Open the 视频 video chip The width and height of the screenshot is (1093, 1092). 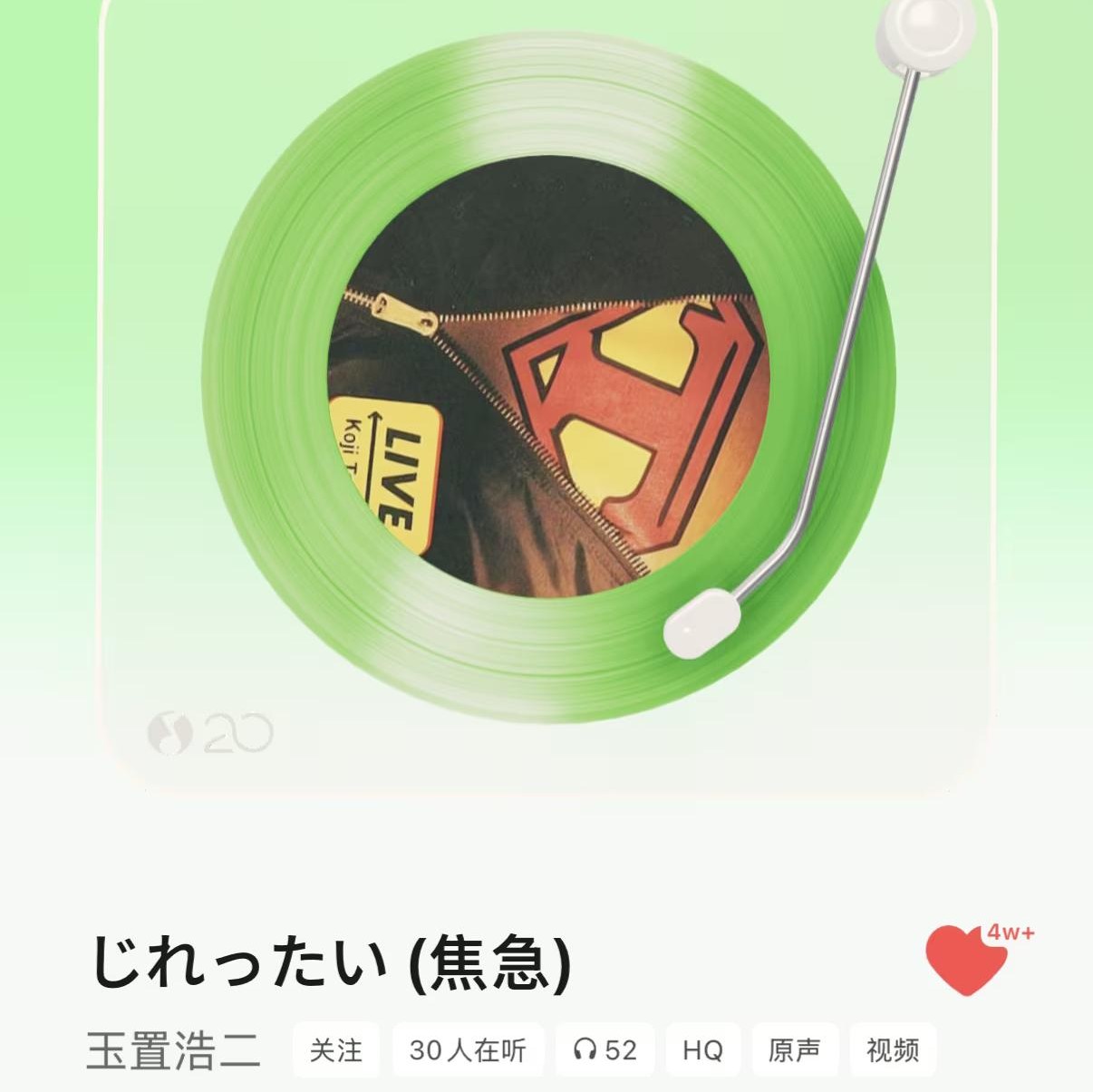[x=893, y=1049]
